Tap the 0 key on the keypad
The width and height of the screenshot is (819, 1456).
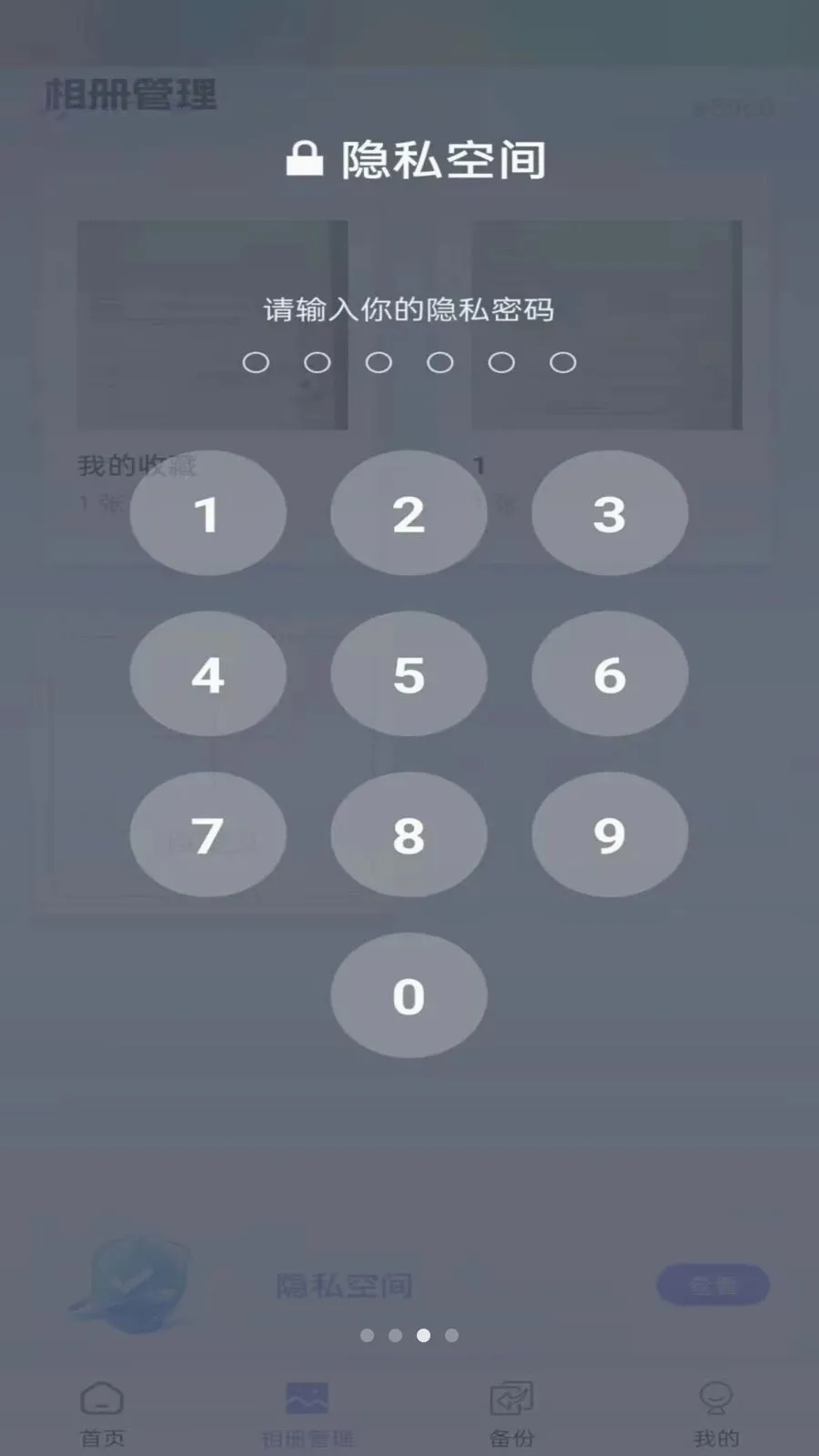tap(409, 996)
